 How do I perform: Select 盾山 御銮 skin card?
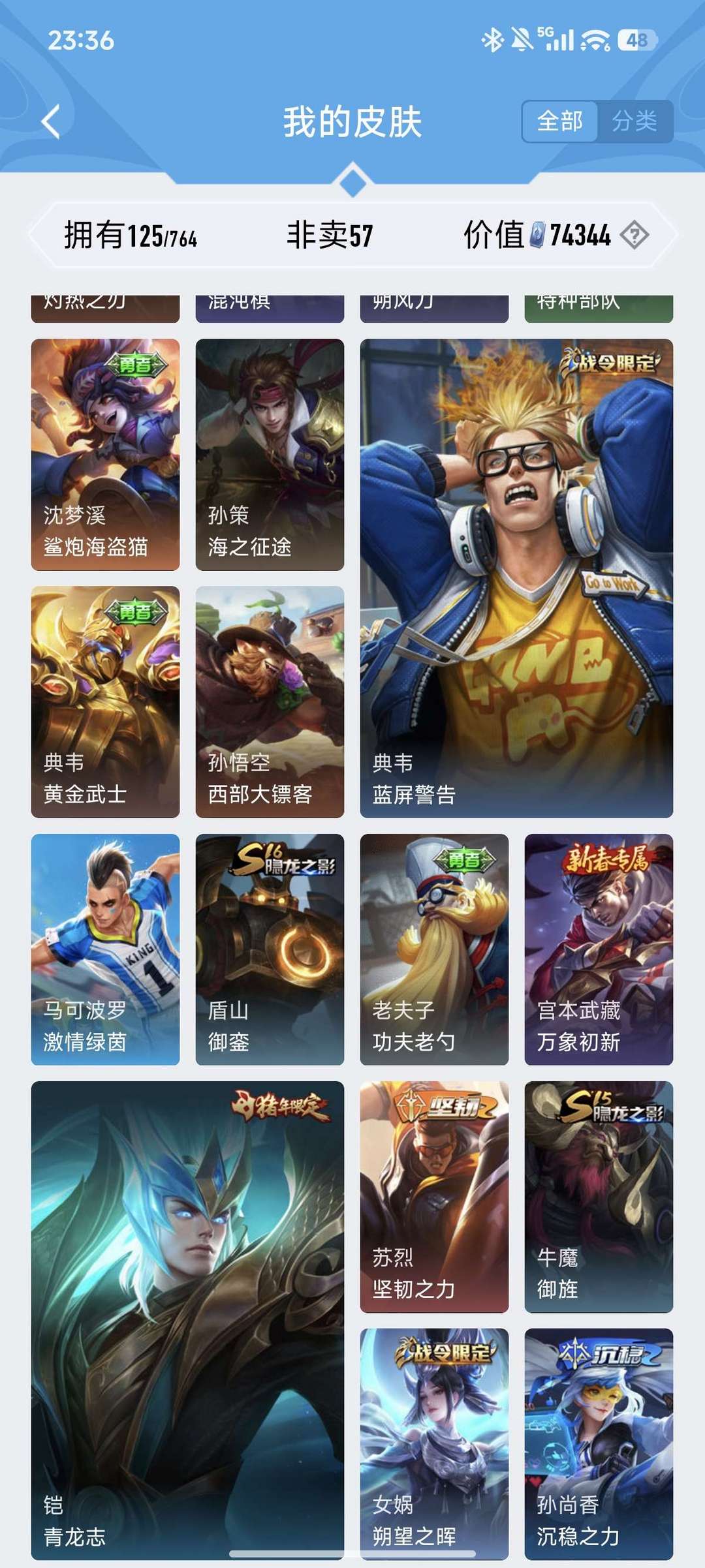click(270, 949)
